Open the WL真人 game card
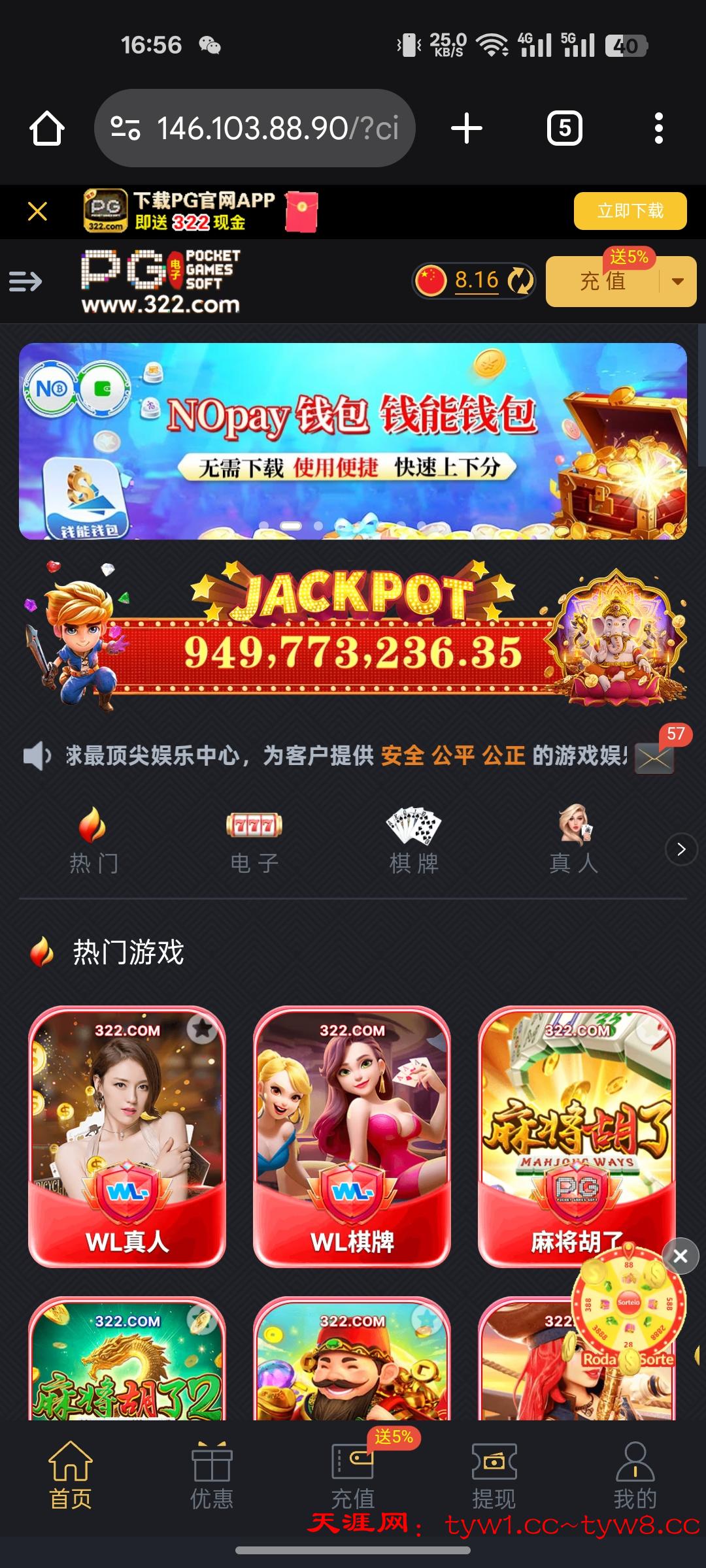706x1568 pixels. (127, 1136)
